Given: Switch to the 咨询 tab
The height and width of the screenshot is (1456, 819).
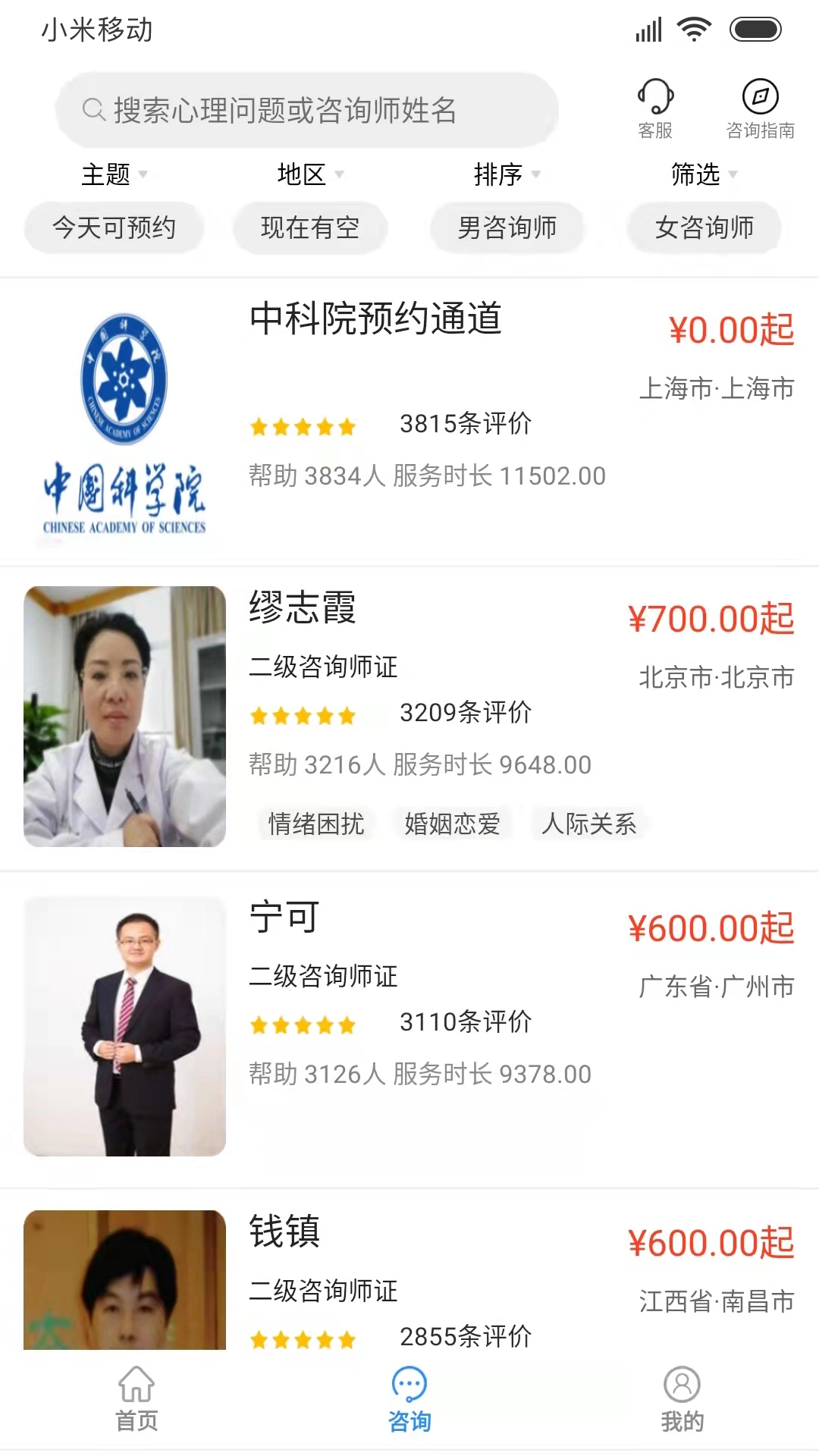Looking at the screenshot, I should [x=409, y=1399].
